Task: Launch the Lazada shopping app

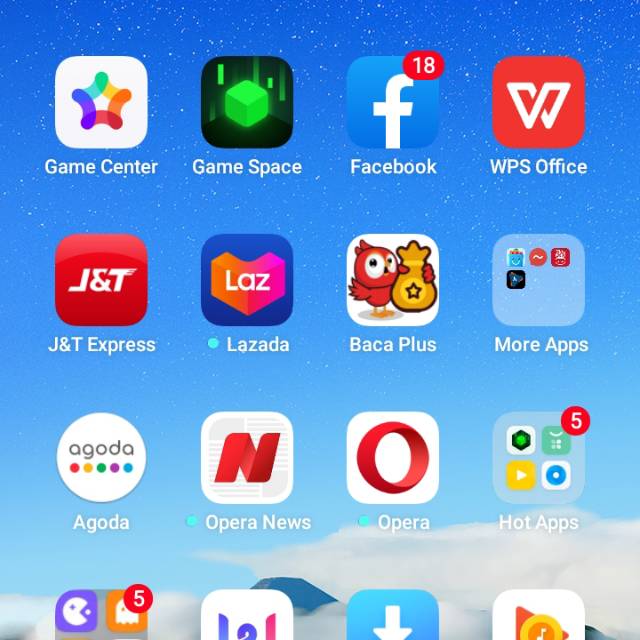Action: click(247, 280)
